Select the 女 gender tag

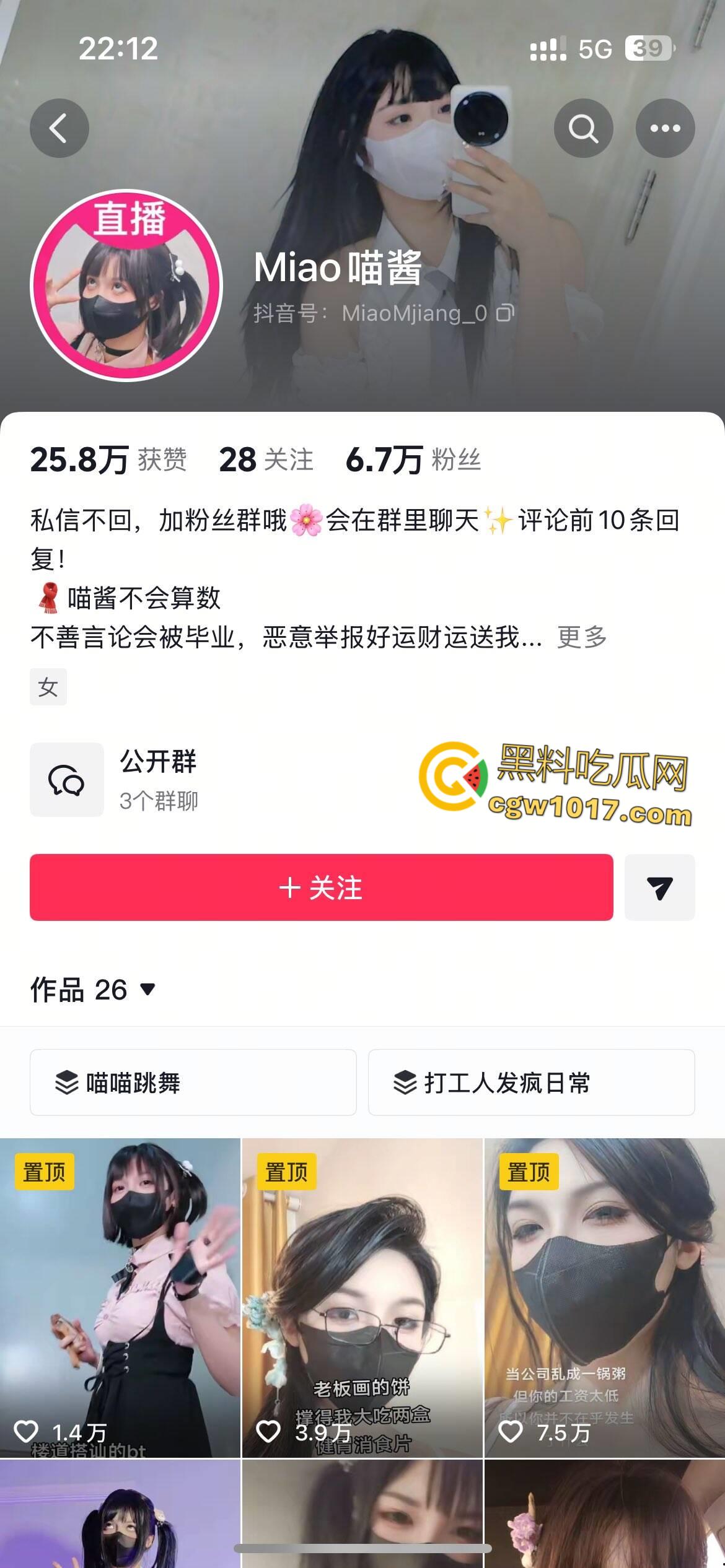coord(48,686)
